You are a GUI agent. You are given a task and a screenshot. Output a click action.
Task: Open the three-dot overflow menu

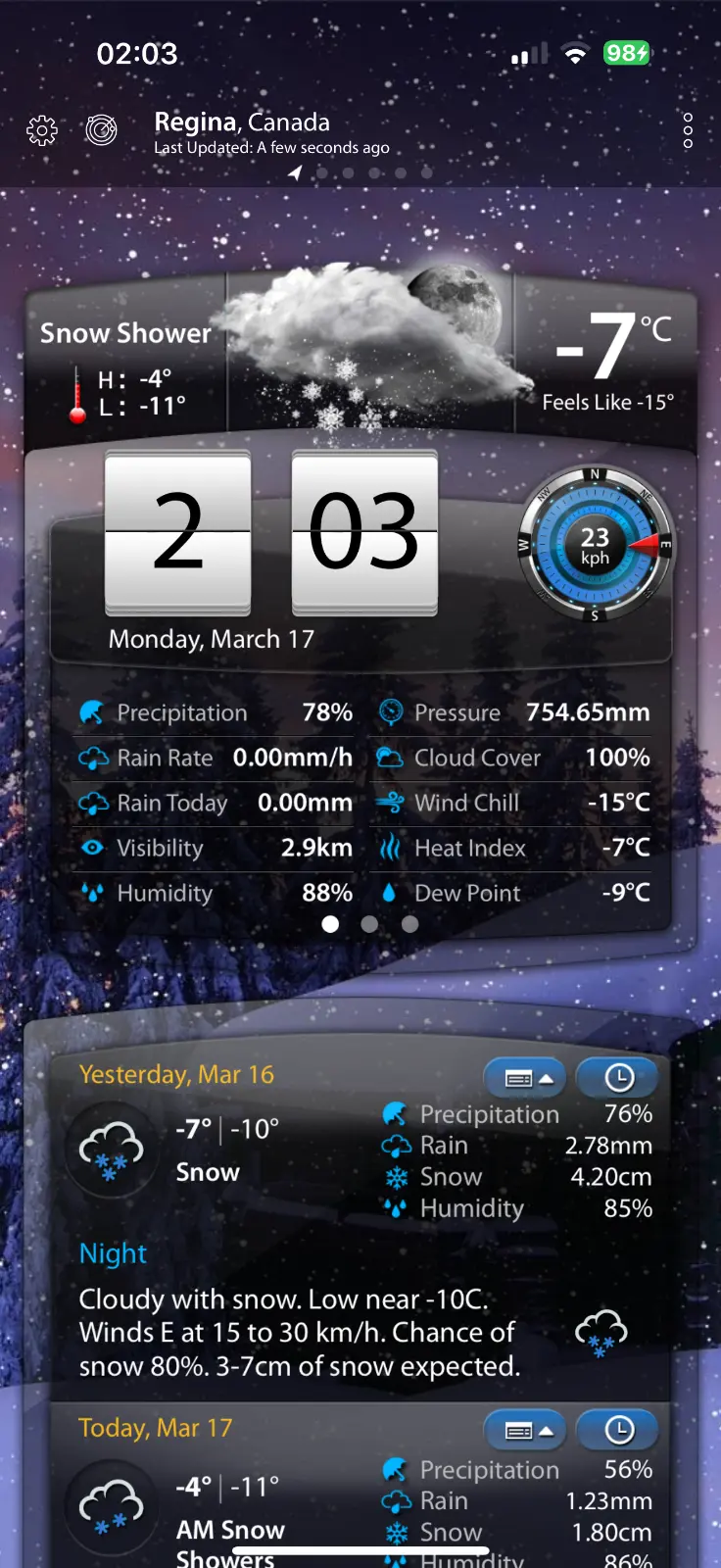click(688, 130)
